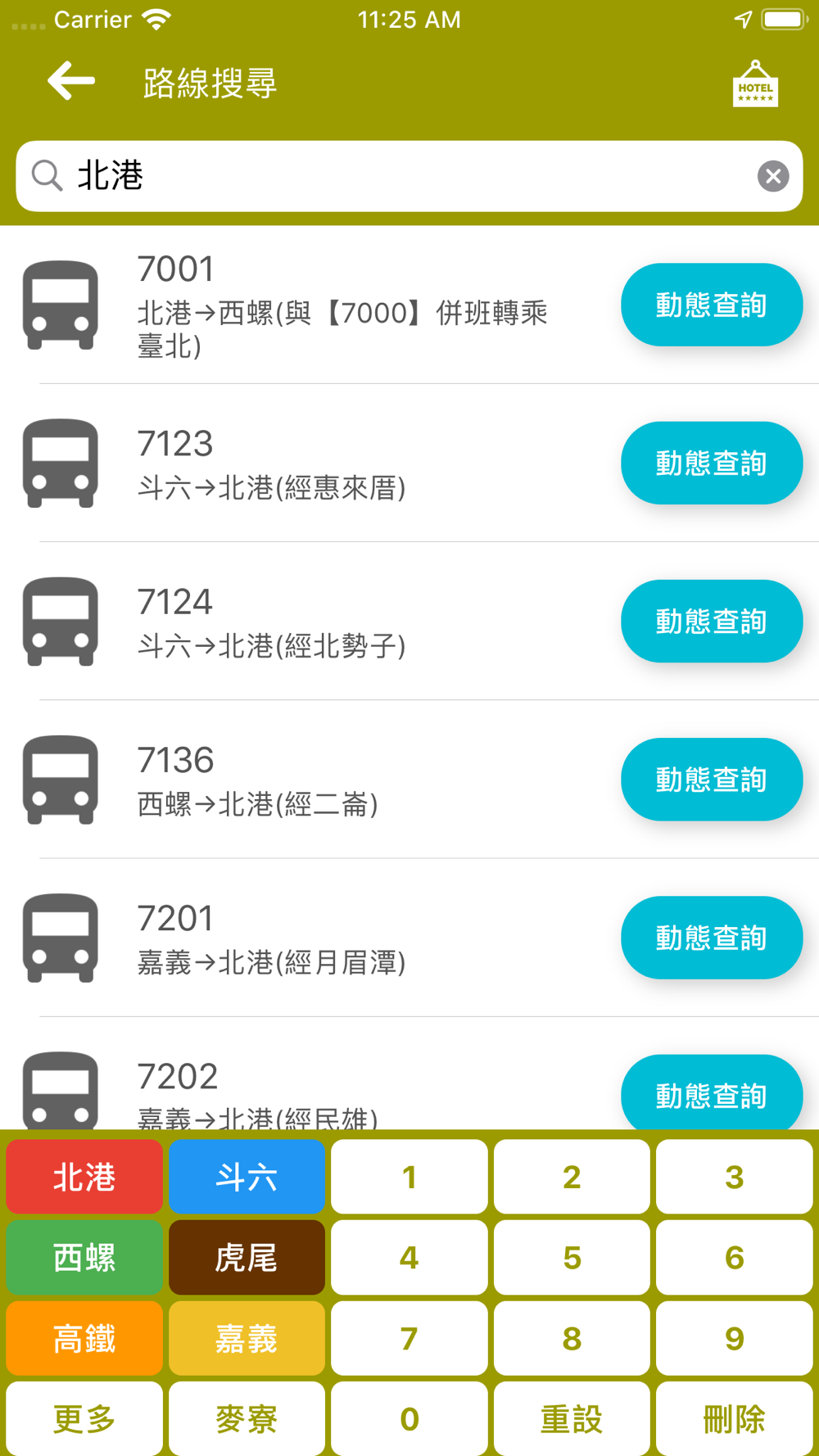Select the 麥寮 key
The width and height of the screenshot is (819, 1456).
247,1418
